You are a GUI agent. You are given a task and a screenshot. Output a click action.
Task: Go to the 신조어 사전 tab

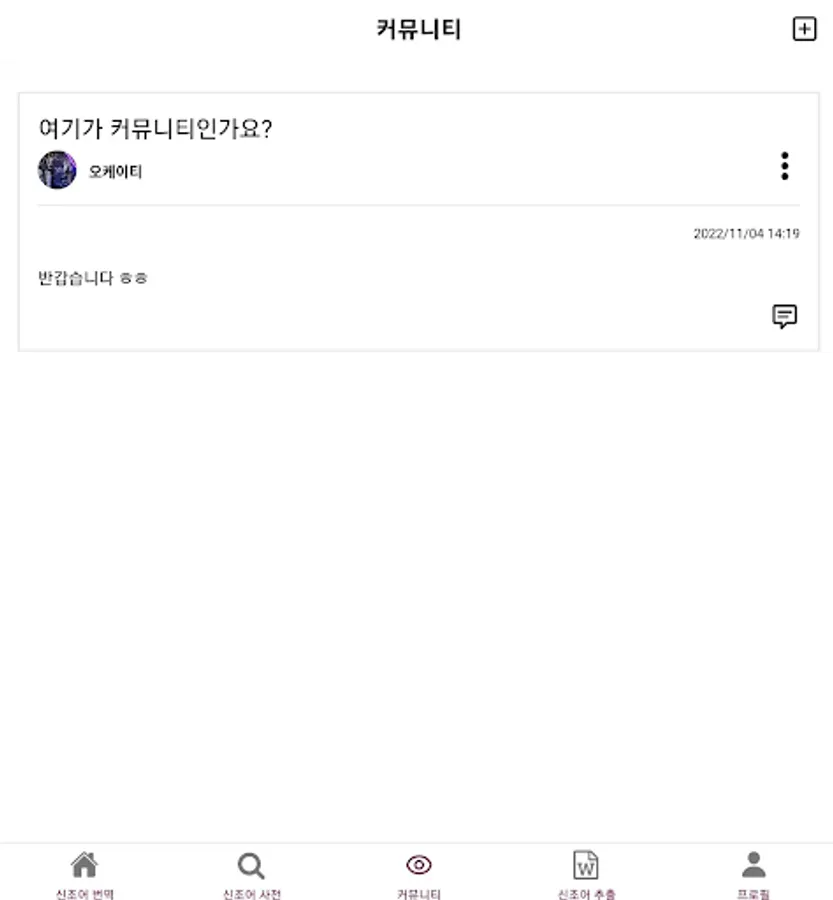[x=251, y=875]
